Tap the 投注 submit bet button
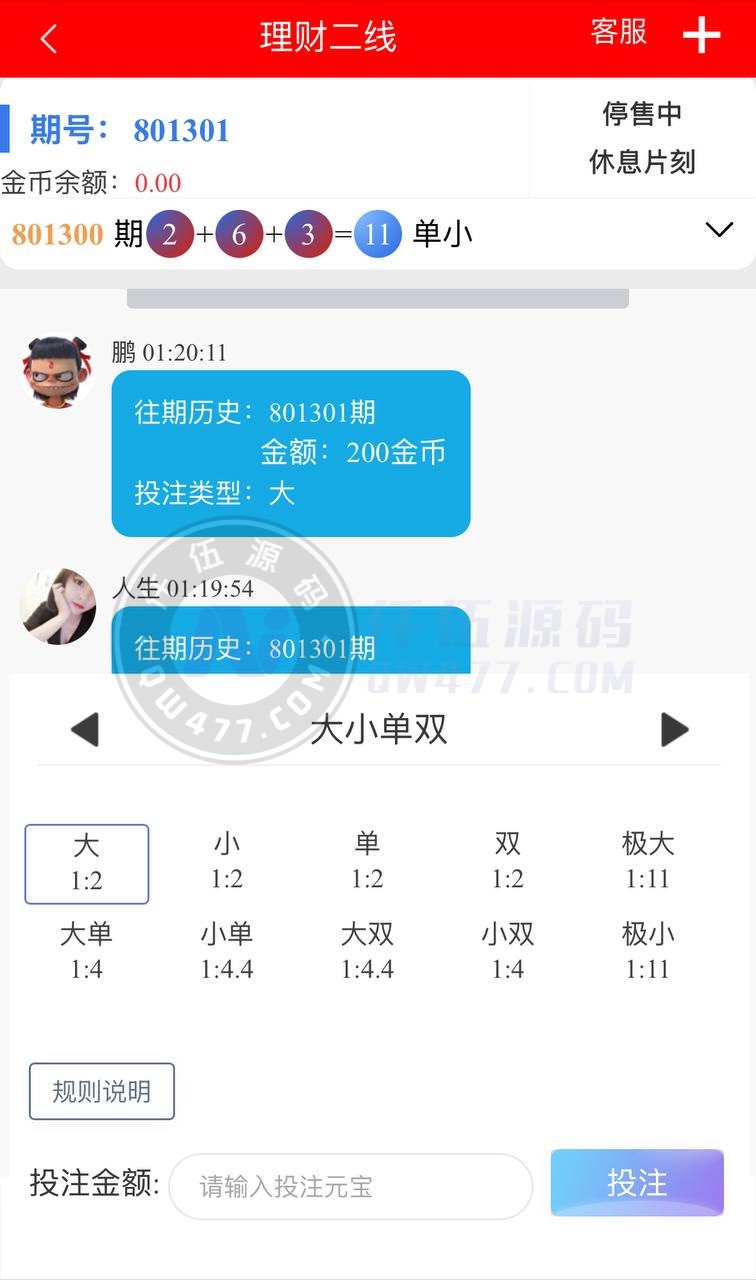The height and width of the screenshot is (1280, 756). pos(637,1183)
